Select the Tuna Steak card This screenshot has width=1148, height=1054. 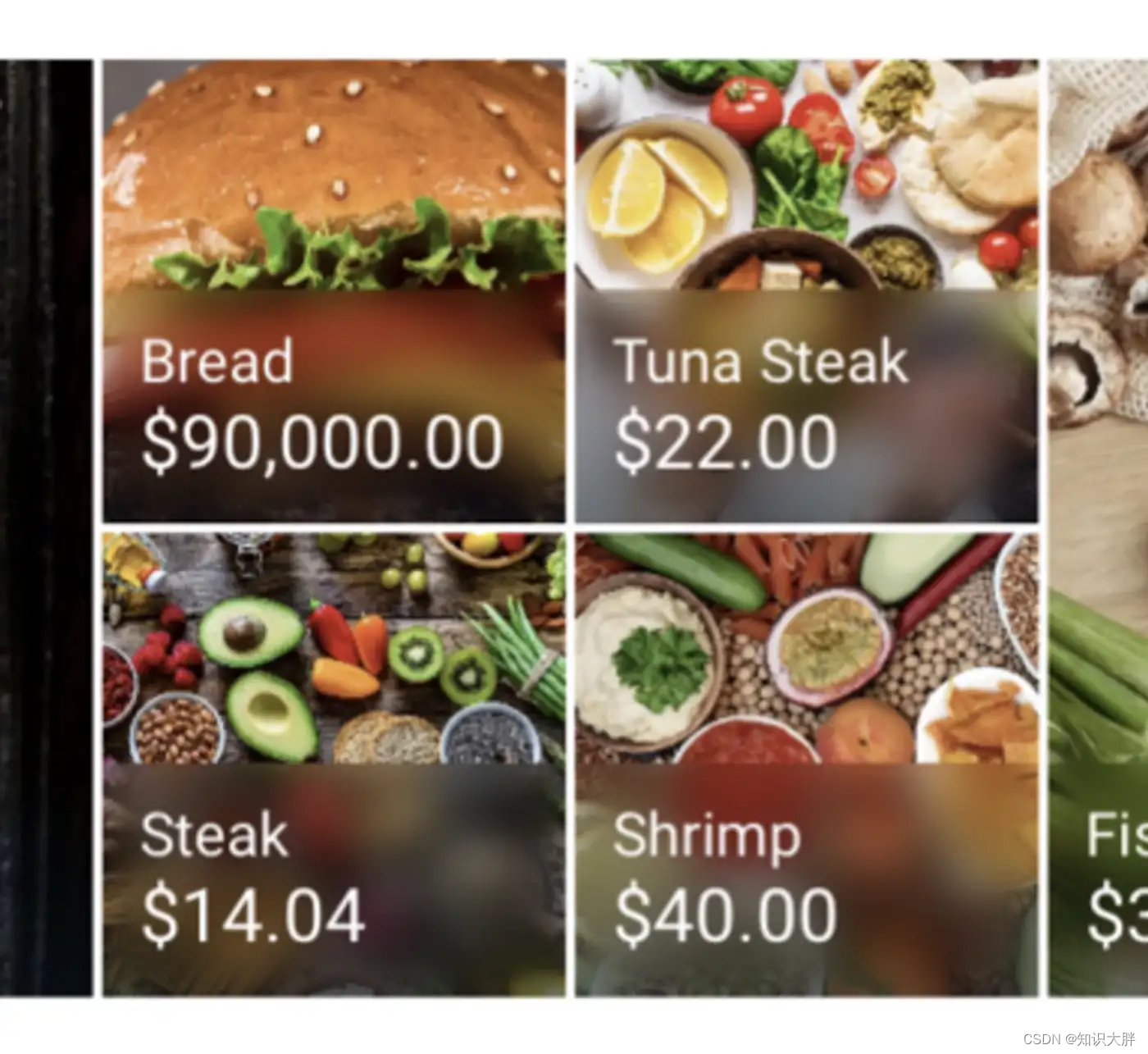pos(806,291)
